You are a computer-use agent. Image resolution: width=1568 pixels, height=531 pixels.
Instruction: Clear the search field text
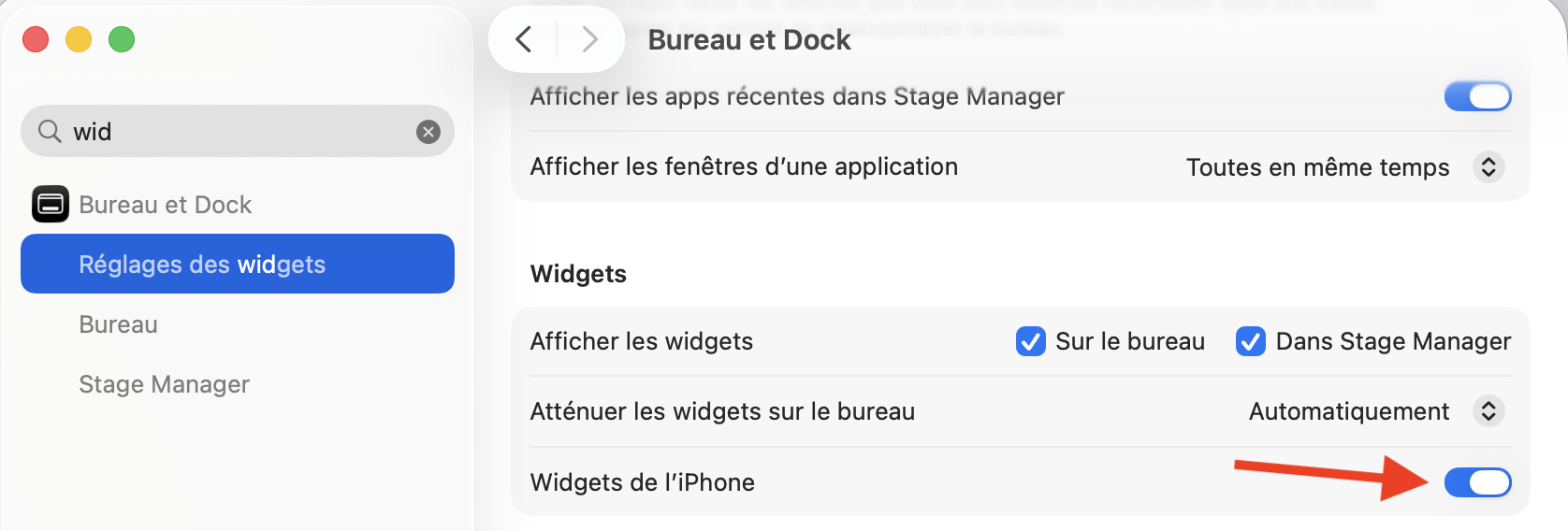(x=428, y=132)
